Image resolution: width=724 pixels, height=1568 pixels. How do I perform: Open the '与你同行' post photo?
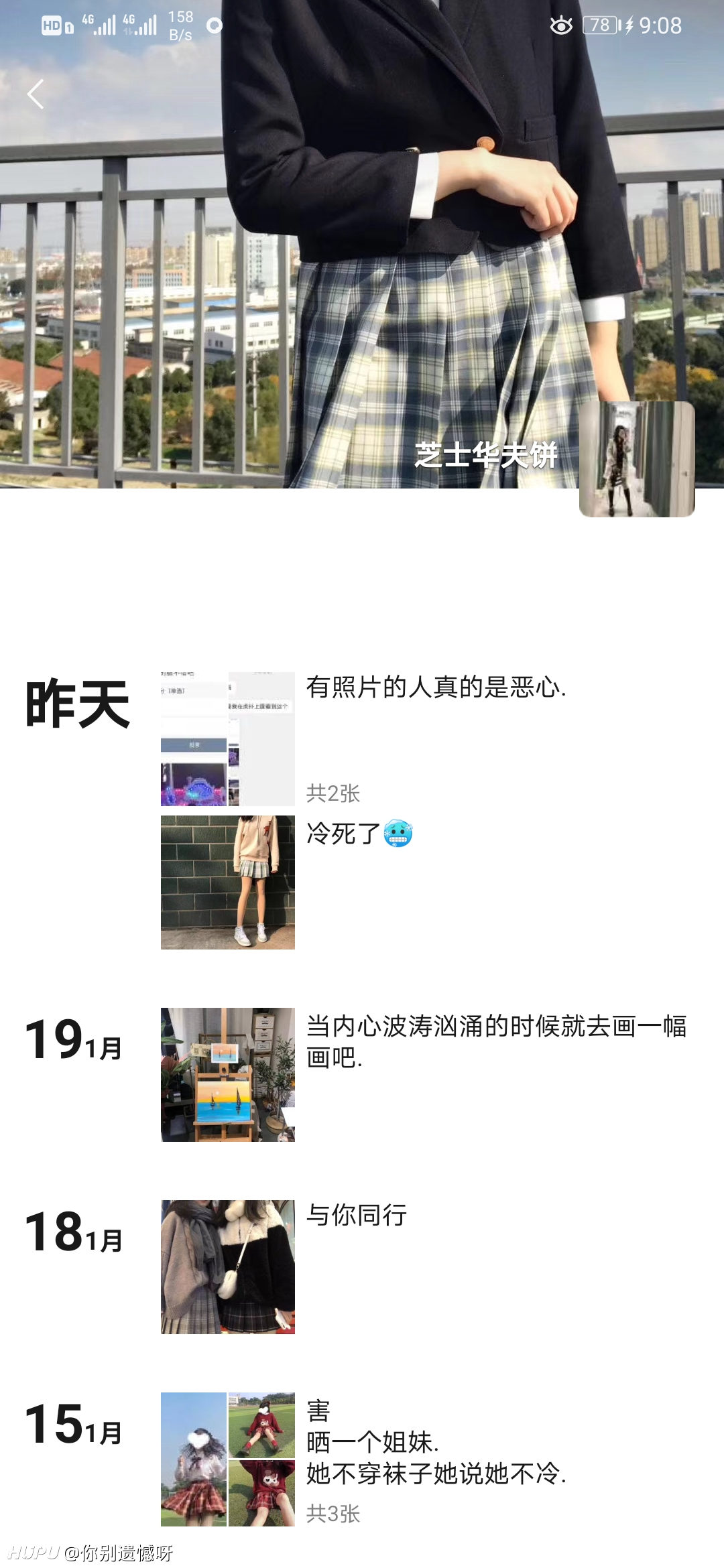coord(228,1266)
